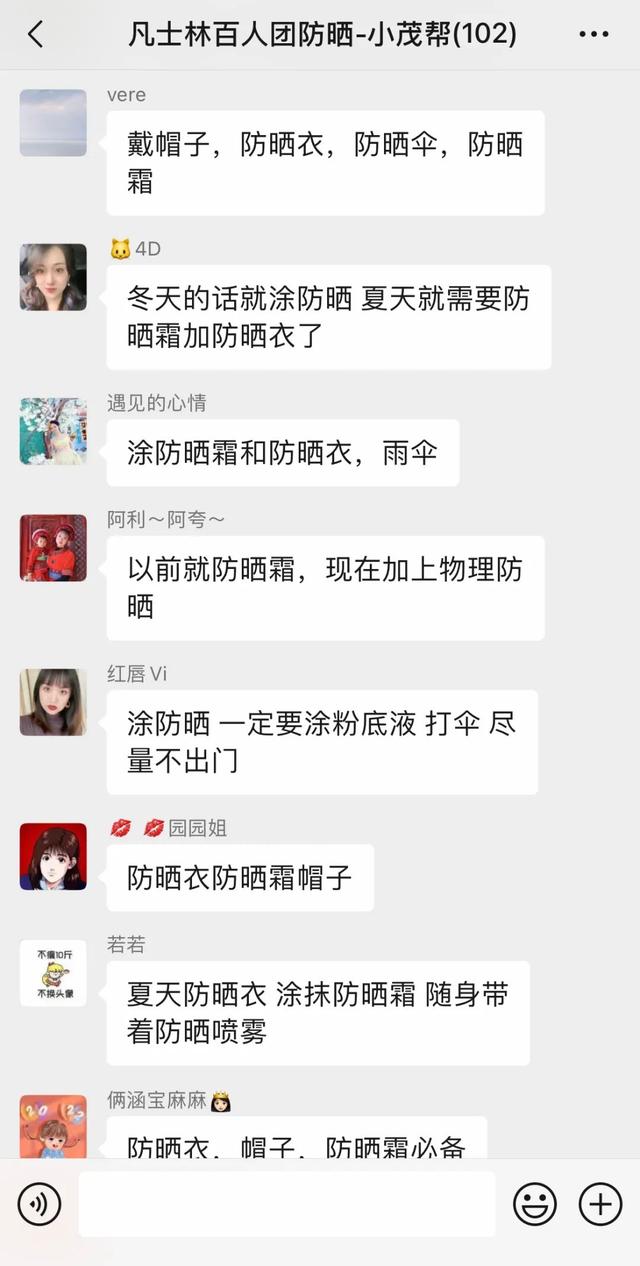
Task: View vere's profile avatar
Action: pyautogui.click(x=53, y=123)
